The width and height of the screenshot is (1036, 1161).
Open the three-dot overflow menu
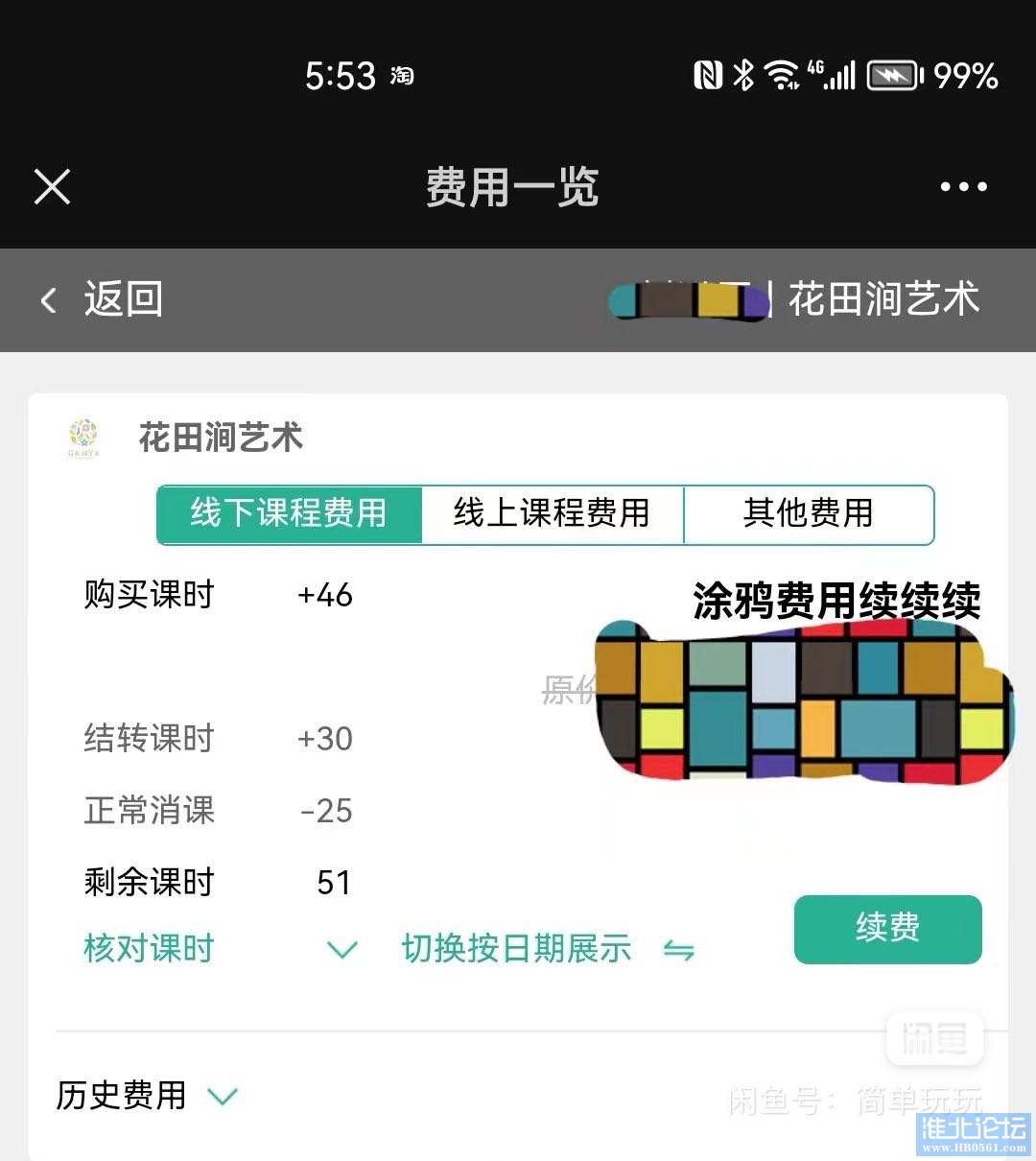(x=963, y=187)
